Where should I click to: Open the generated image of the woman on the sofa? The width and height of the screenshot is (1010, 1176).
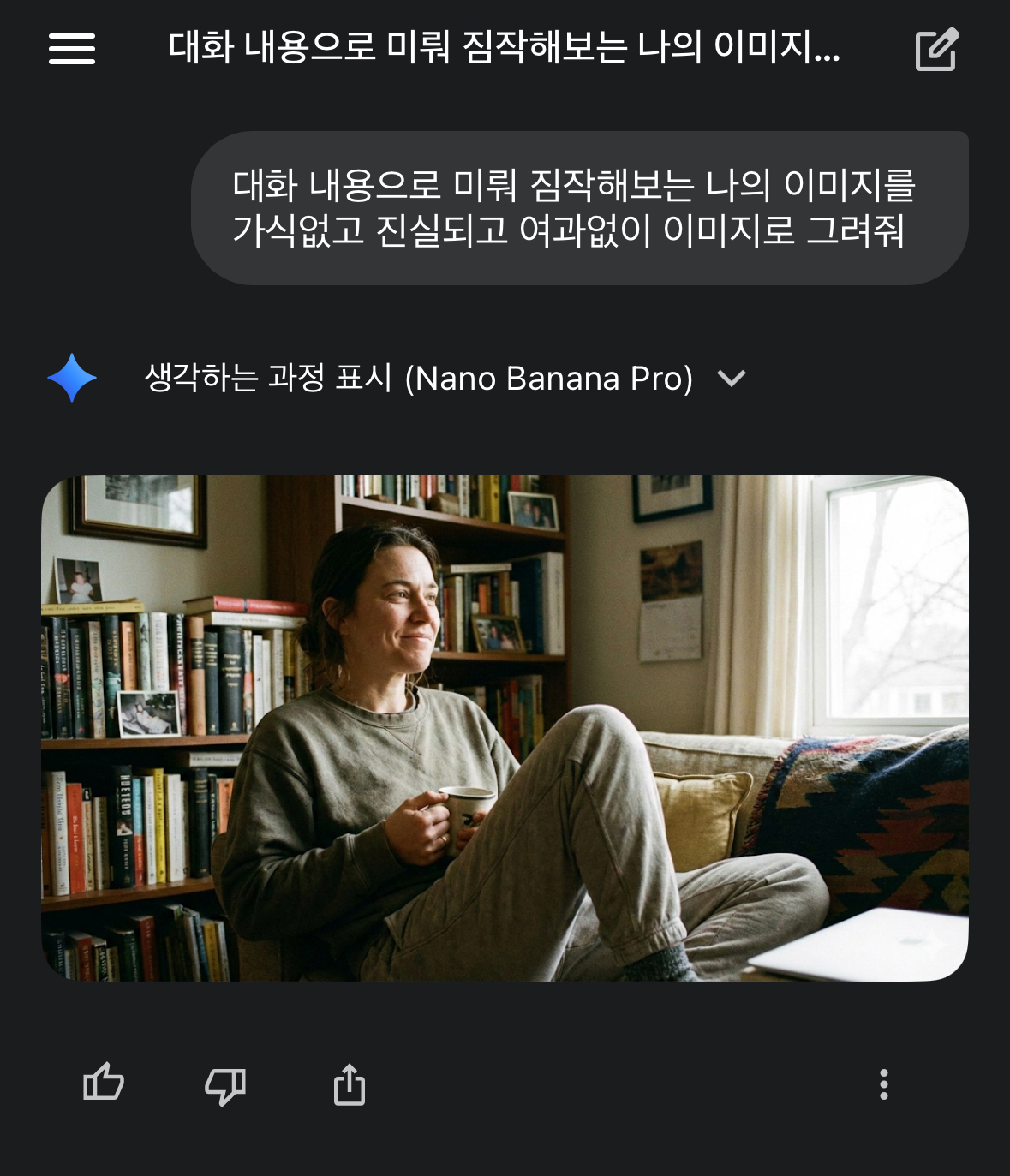tap(505, 728)
